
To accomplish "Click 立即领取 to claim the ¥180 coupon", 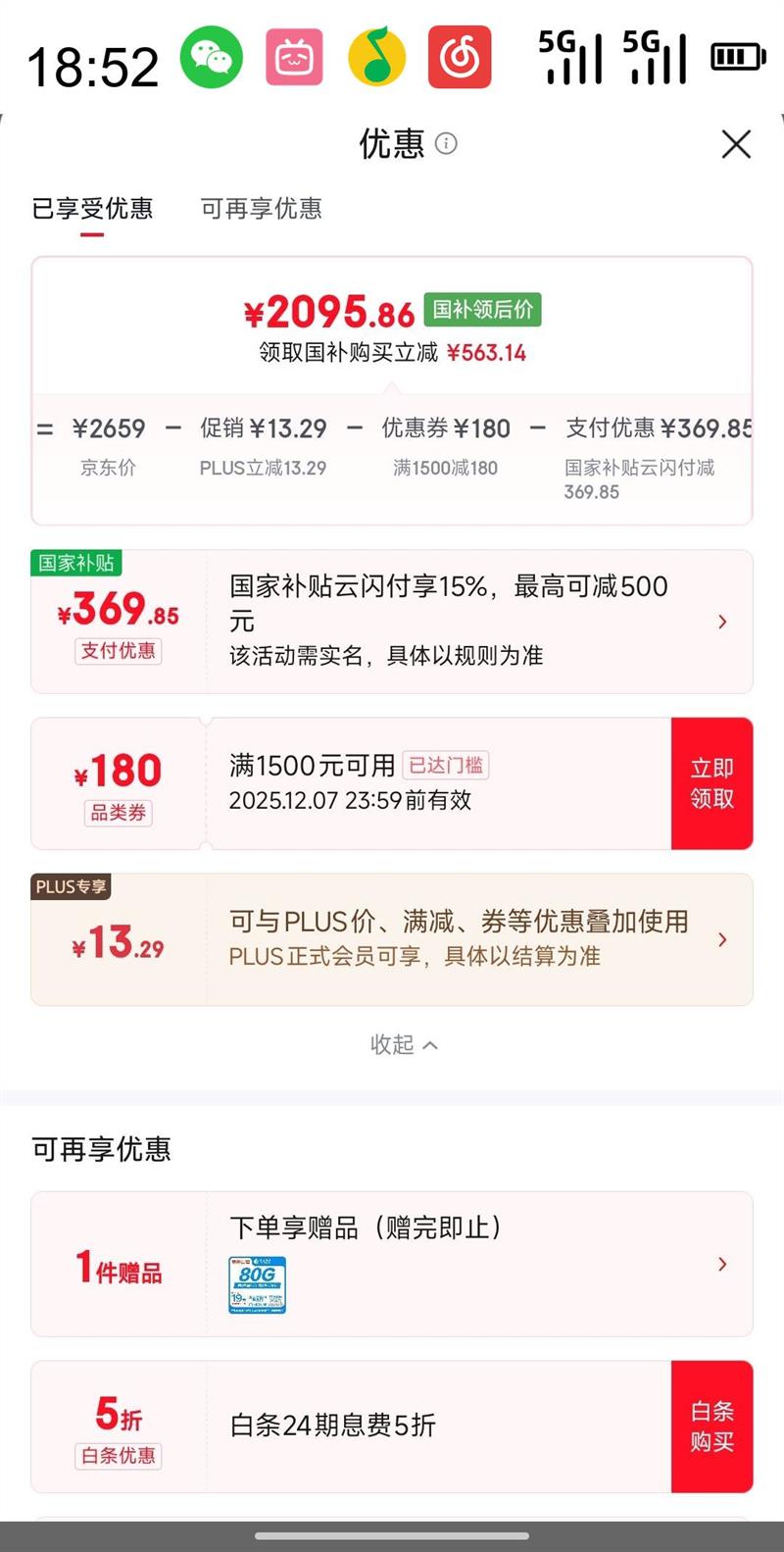I will pos(712,782).
